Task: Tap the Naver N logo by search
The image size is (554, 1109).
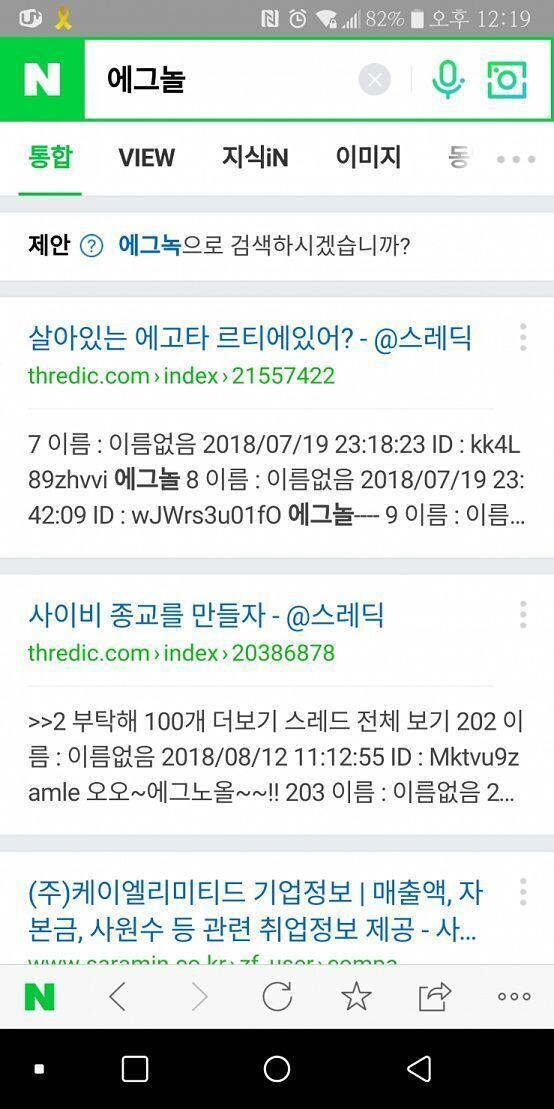Action: click(42, 80)
